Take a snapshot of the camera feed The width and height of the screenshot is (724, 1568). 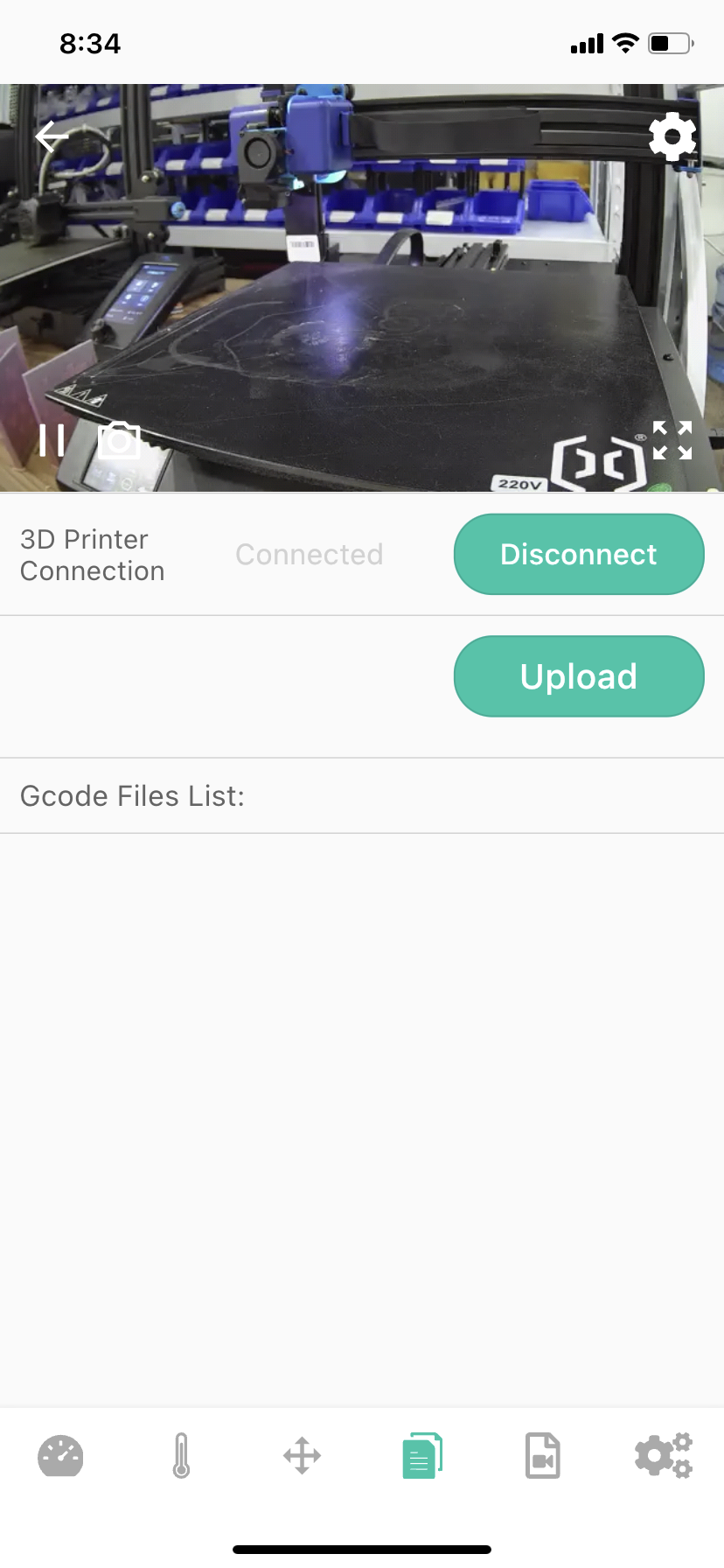point(120,440)
